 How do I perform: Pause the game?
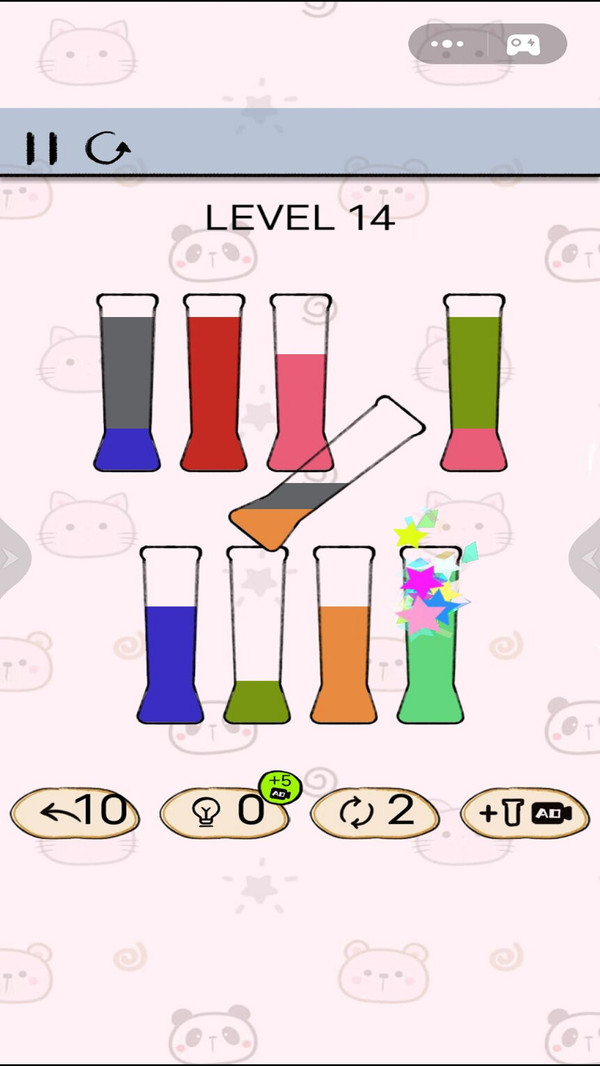pos(41,149)
